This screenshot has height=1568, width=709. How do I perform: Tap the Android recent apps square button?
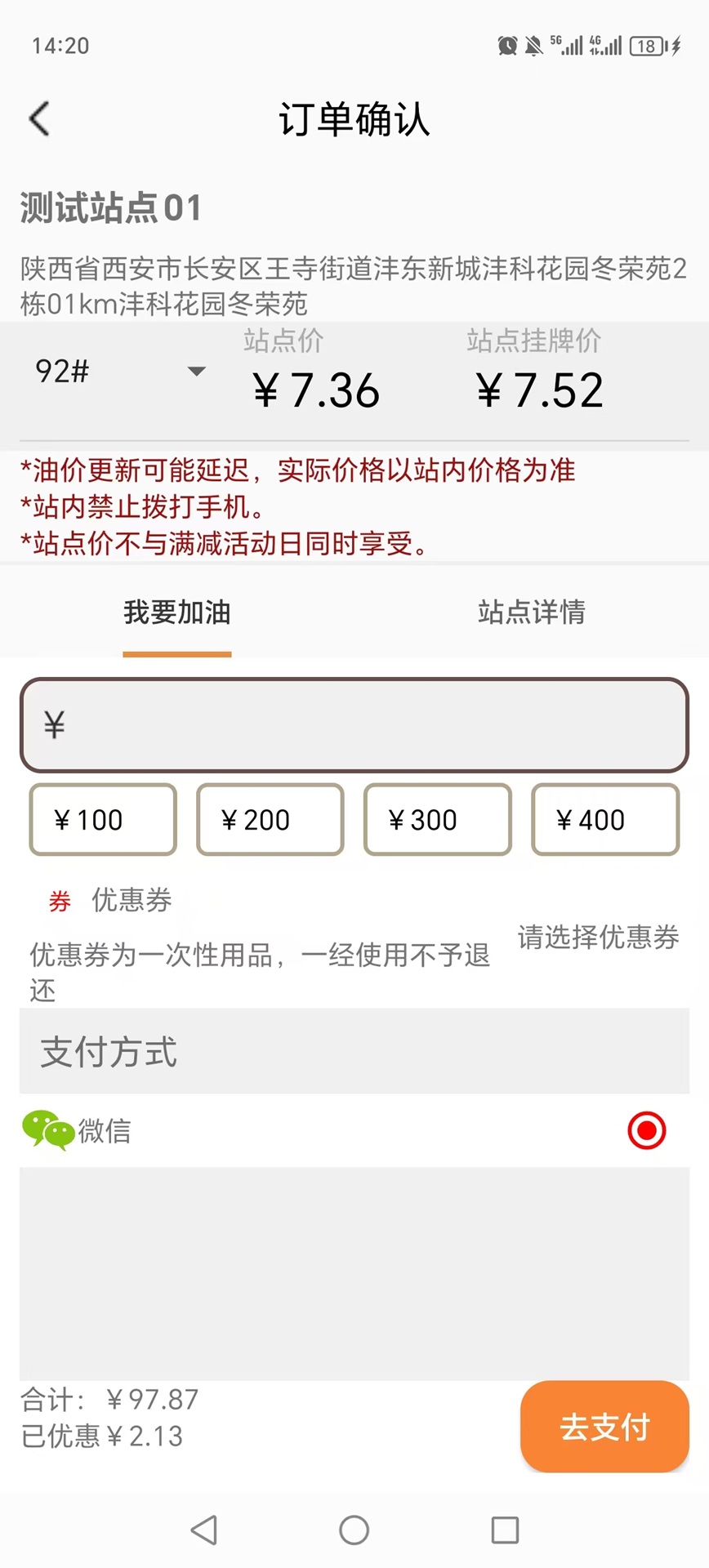coord(506,1530)
